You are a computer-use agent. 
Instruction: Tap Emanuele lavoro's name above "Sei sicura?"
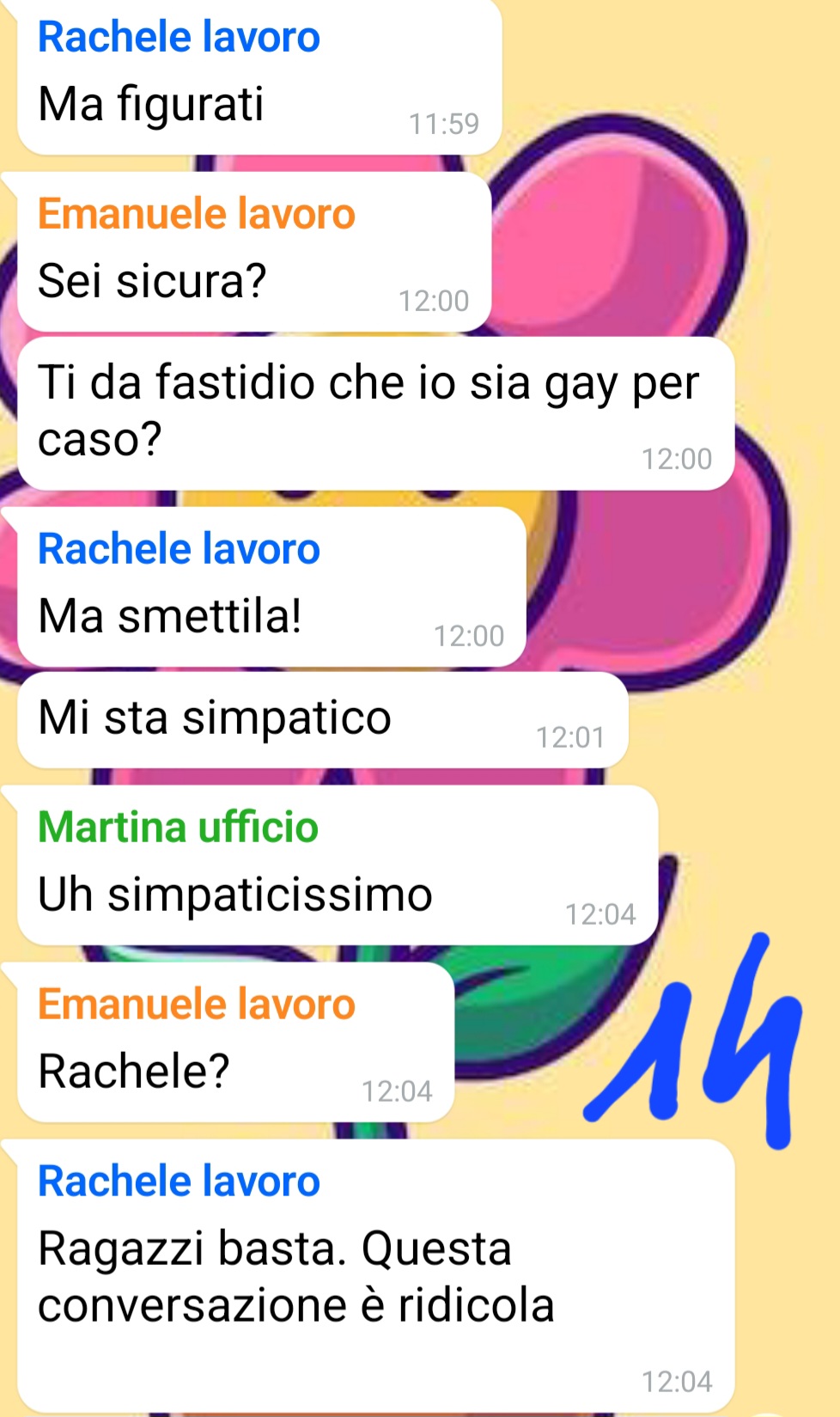(196, 214)
